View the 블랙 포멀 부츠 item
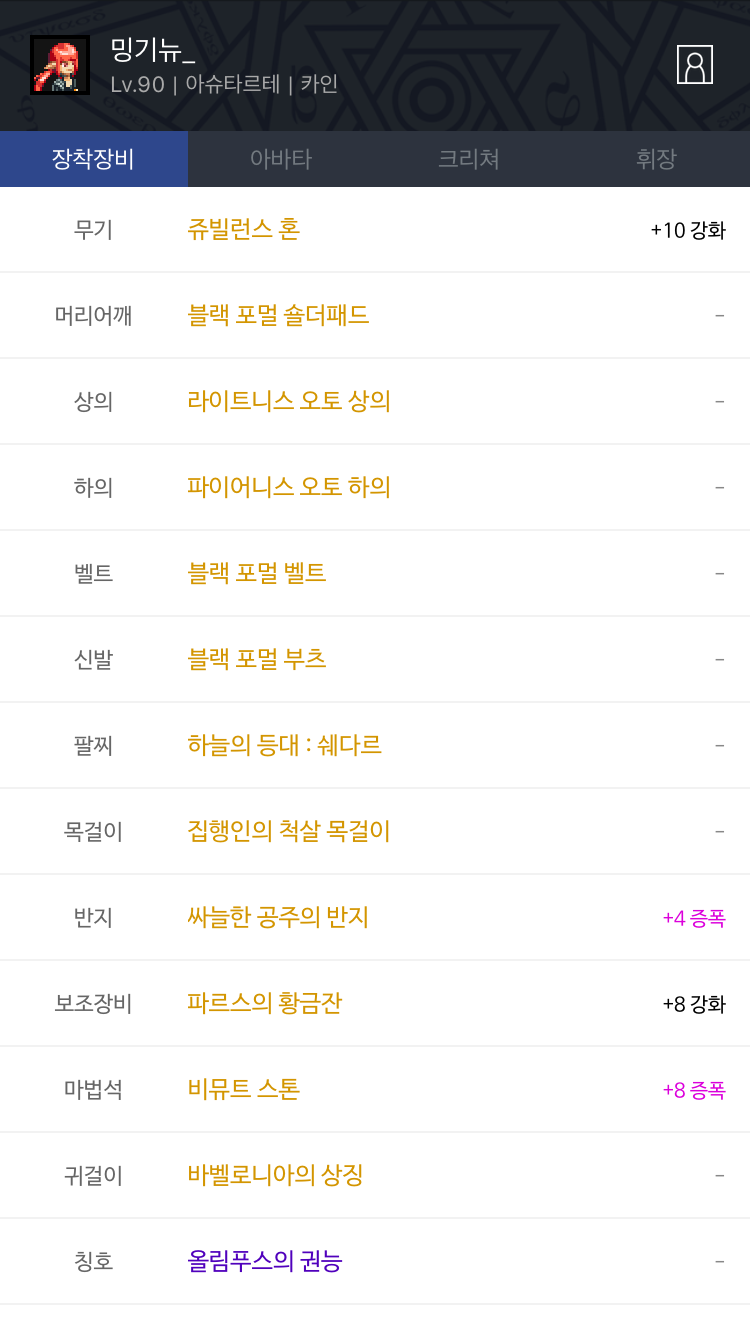The height and width of the screenshot is (1334, 750). pyautogui.click(x=257, y=660)
